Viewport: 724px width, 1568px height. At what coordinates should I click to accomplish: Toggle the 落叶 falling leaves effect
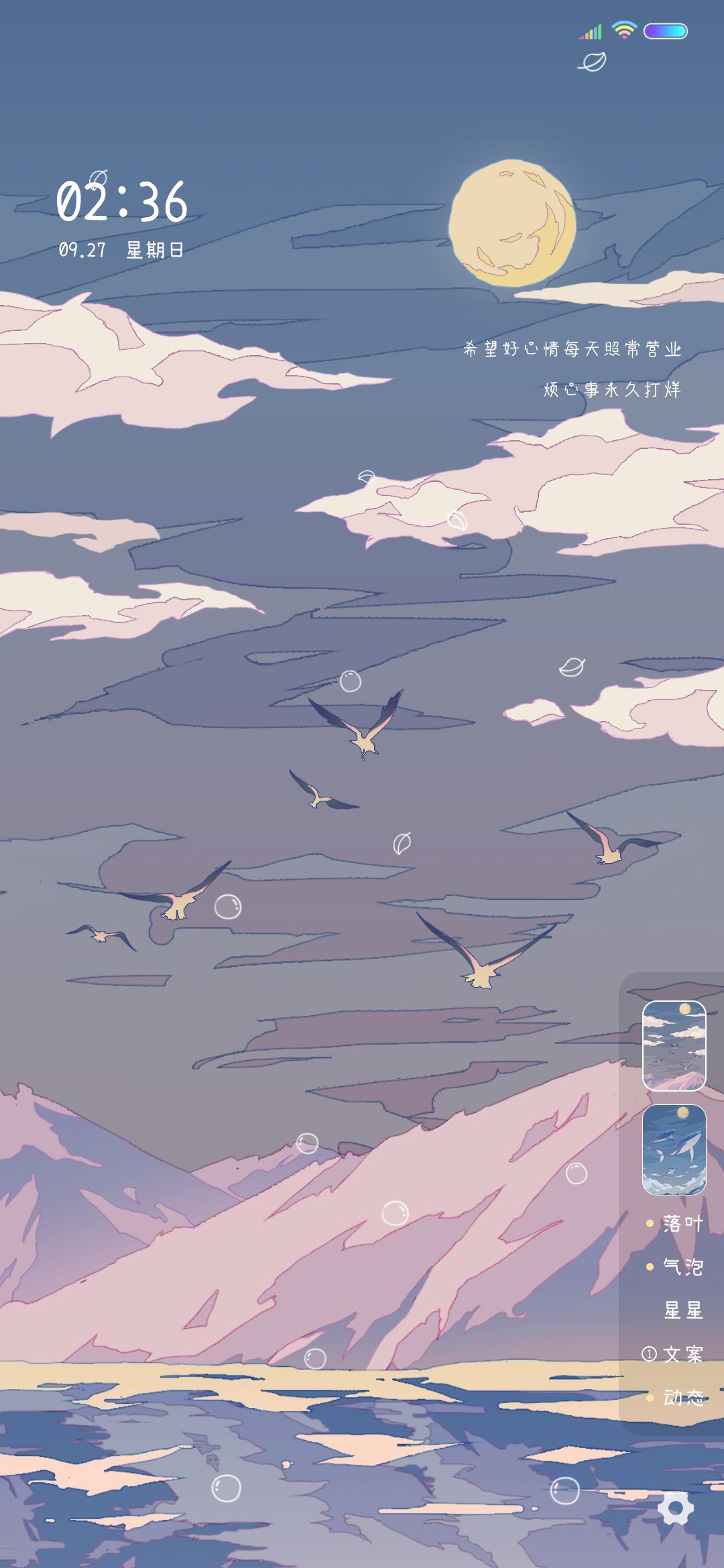674,1224
